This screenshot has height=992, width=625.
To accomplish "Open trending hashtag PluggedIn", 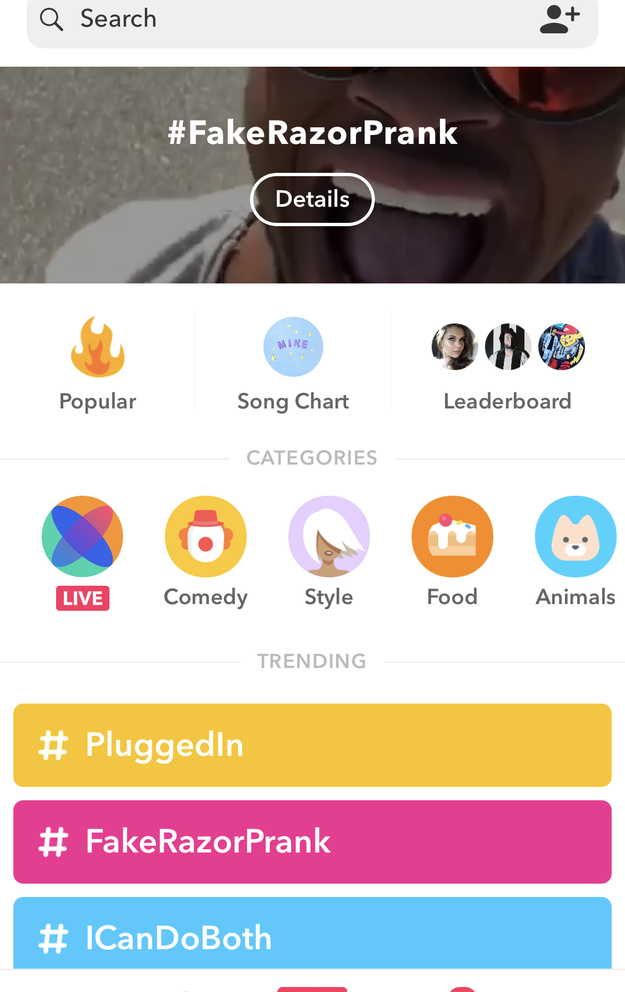I will pyautogui.click(x=312, y=745).
